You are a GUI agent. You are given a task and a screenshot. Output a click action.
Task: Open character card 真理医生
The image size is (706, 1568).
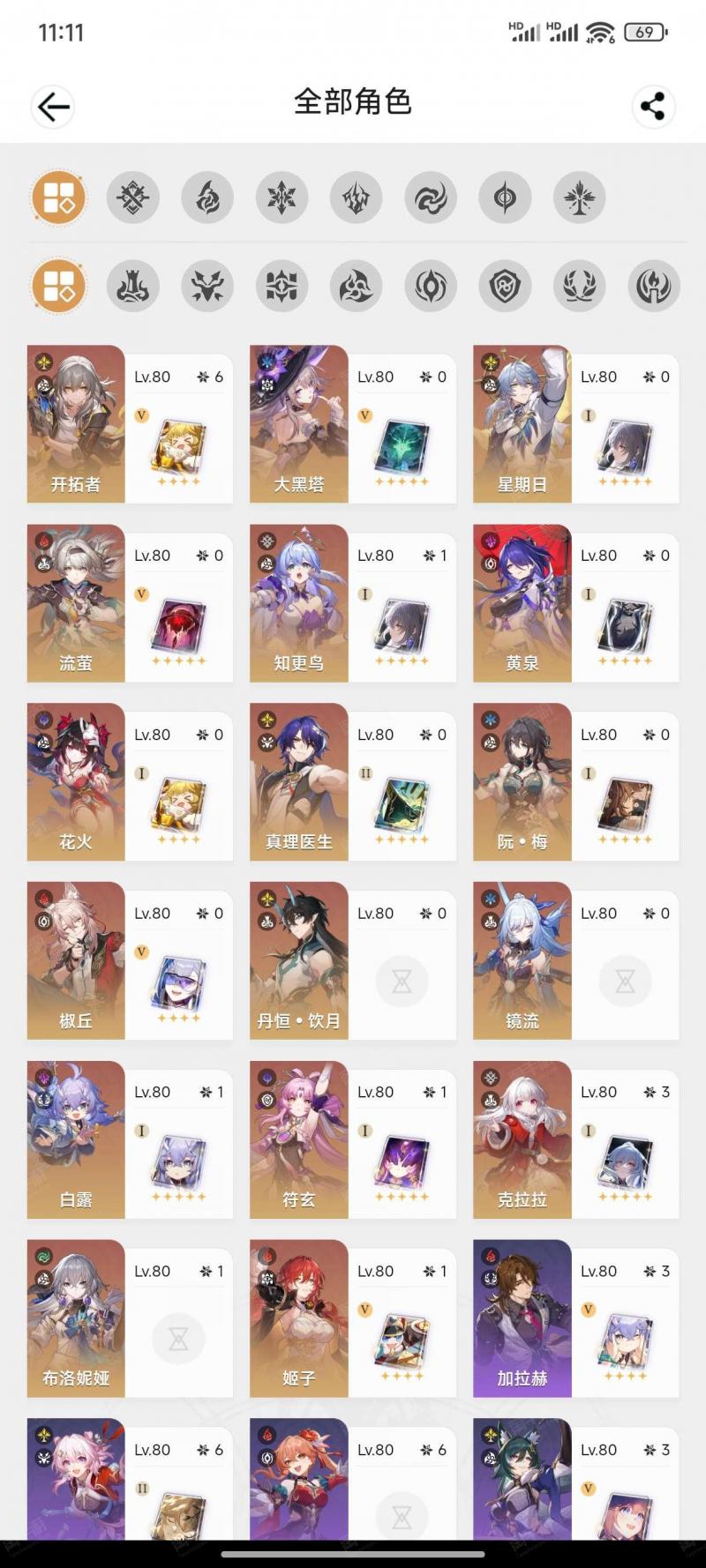click(x=353, y=782)
